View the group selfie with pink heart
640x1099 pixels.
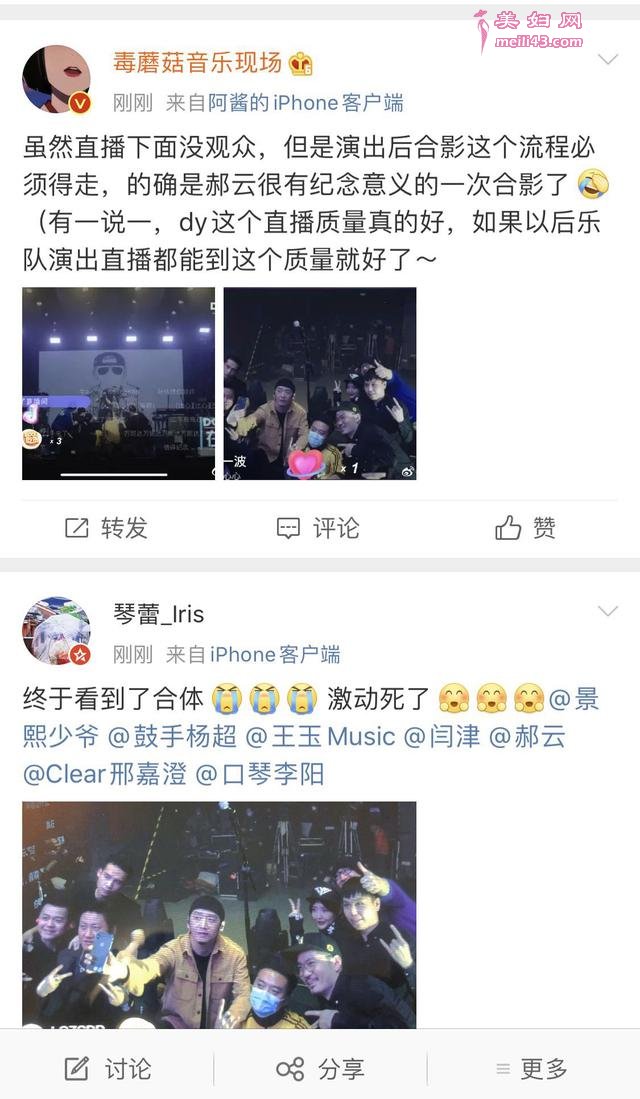point(320,383)
